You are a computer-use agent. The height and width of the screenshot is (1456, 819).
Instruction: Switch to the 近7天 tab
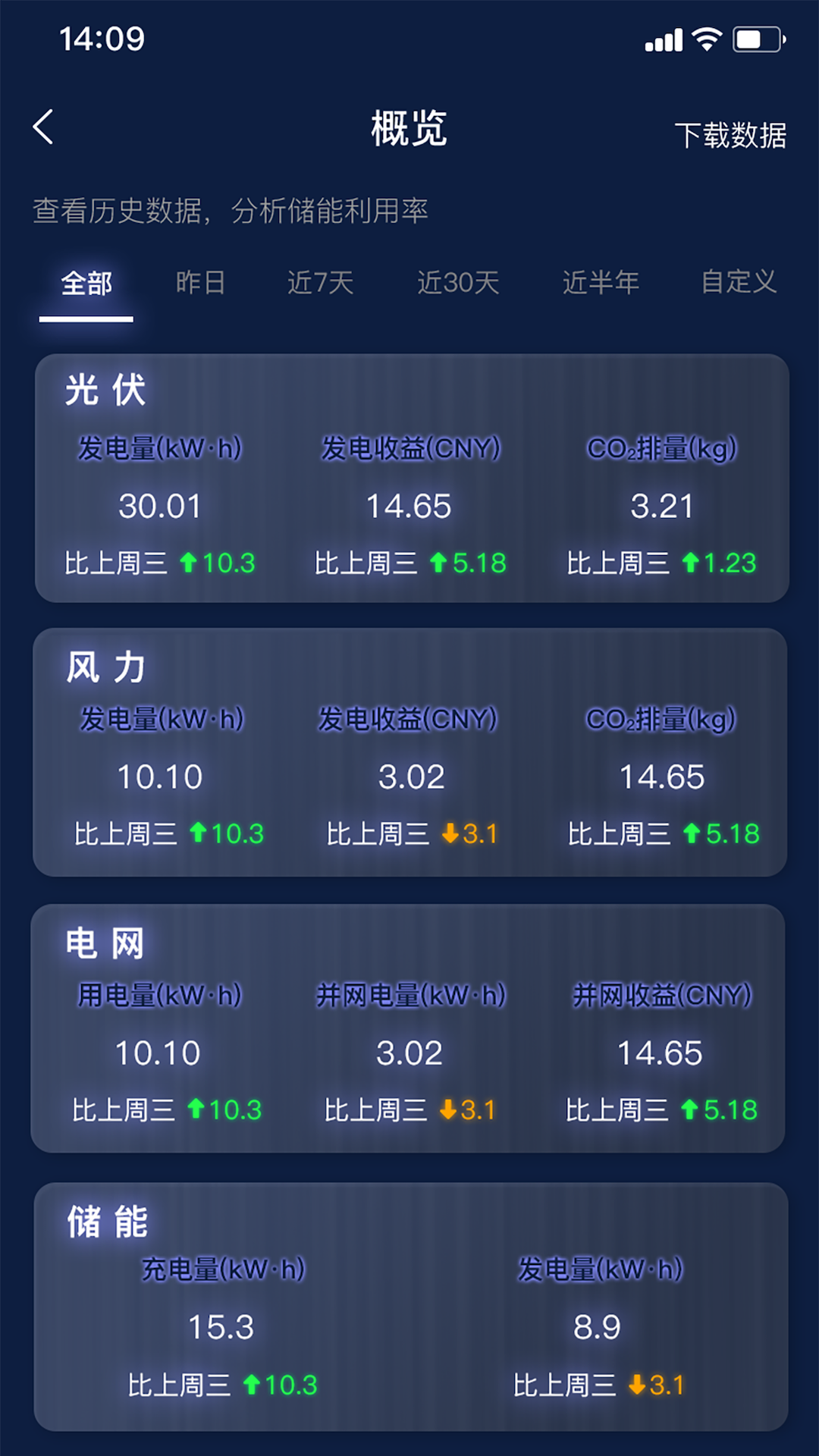(x=320, y=284)
